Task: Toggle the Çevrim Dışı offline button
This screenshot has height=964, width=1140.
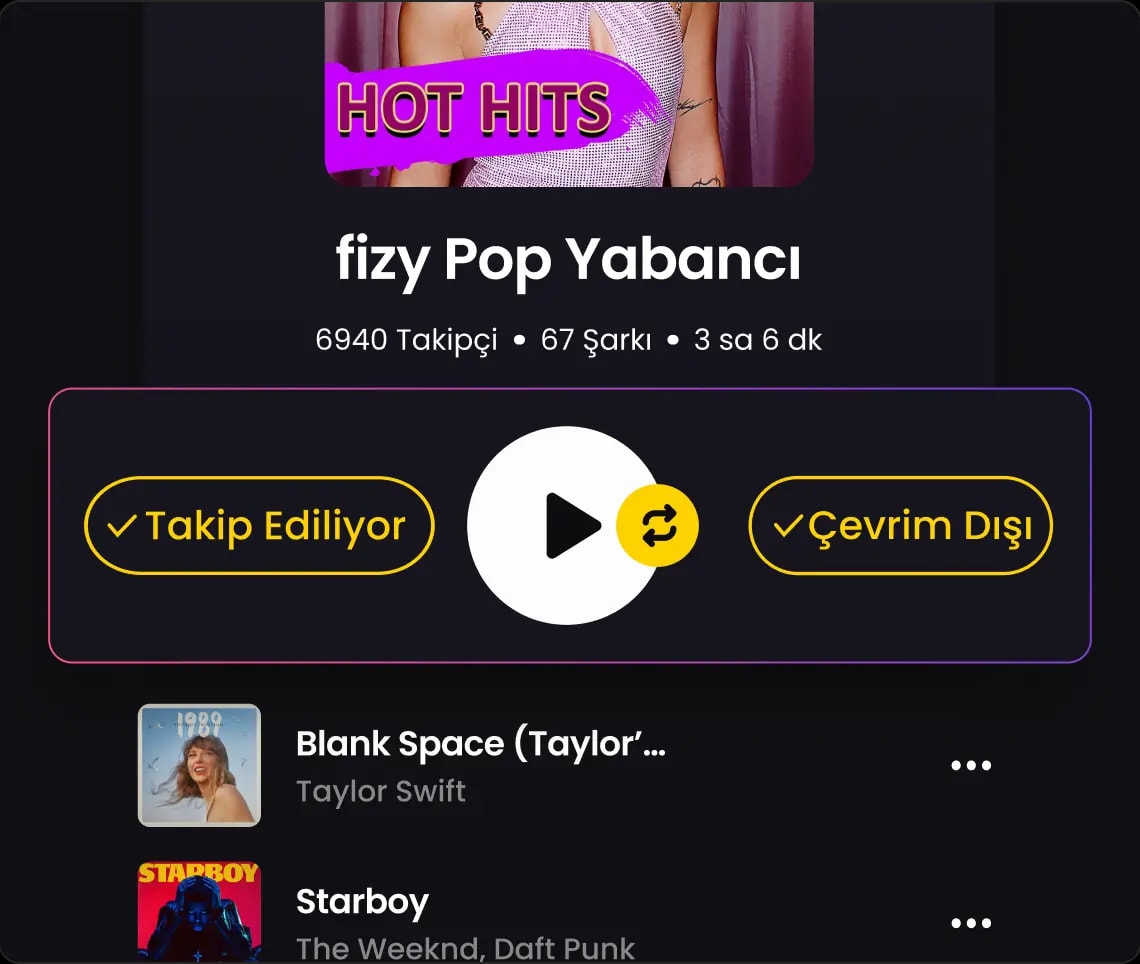Action: tap(900, 525)
